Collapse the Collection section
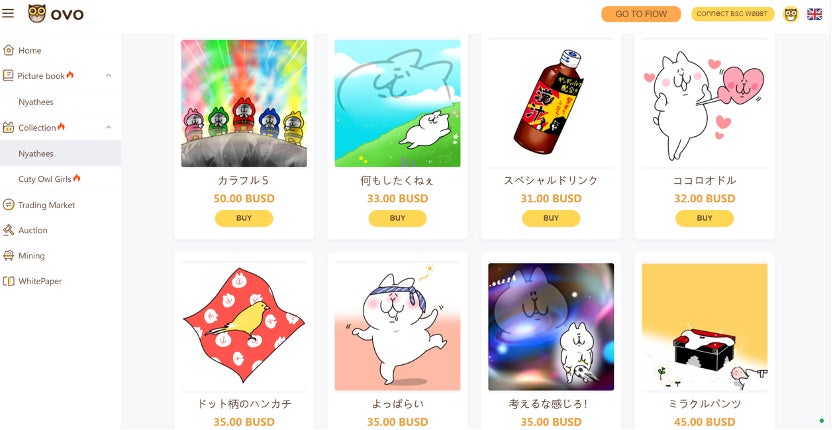The width and height of the screenshot is (832, 430). coord(108,128)
